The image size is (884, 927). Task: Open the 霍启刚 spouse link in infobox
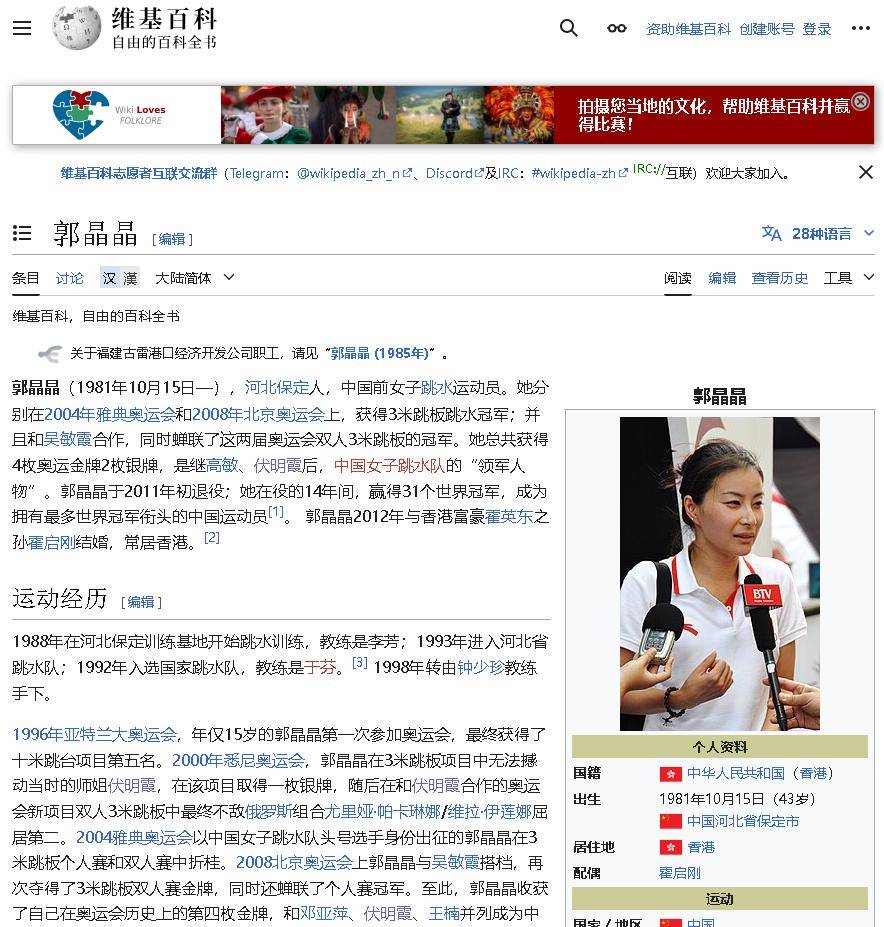tap(679, 872)
